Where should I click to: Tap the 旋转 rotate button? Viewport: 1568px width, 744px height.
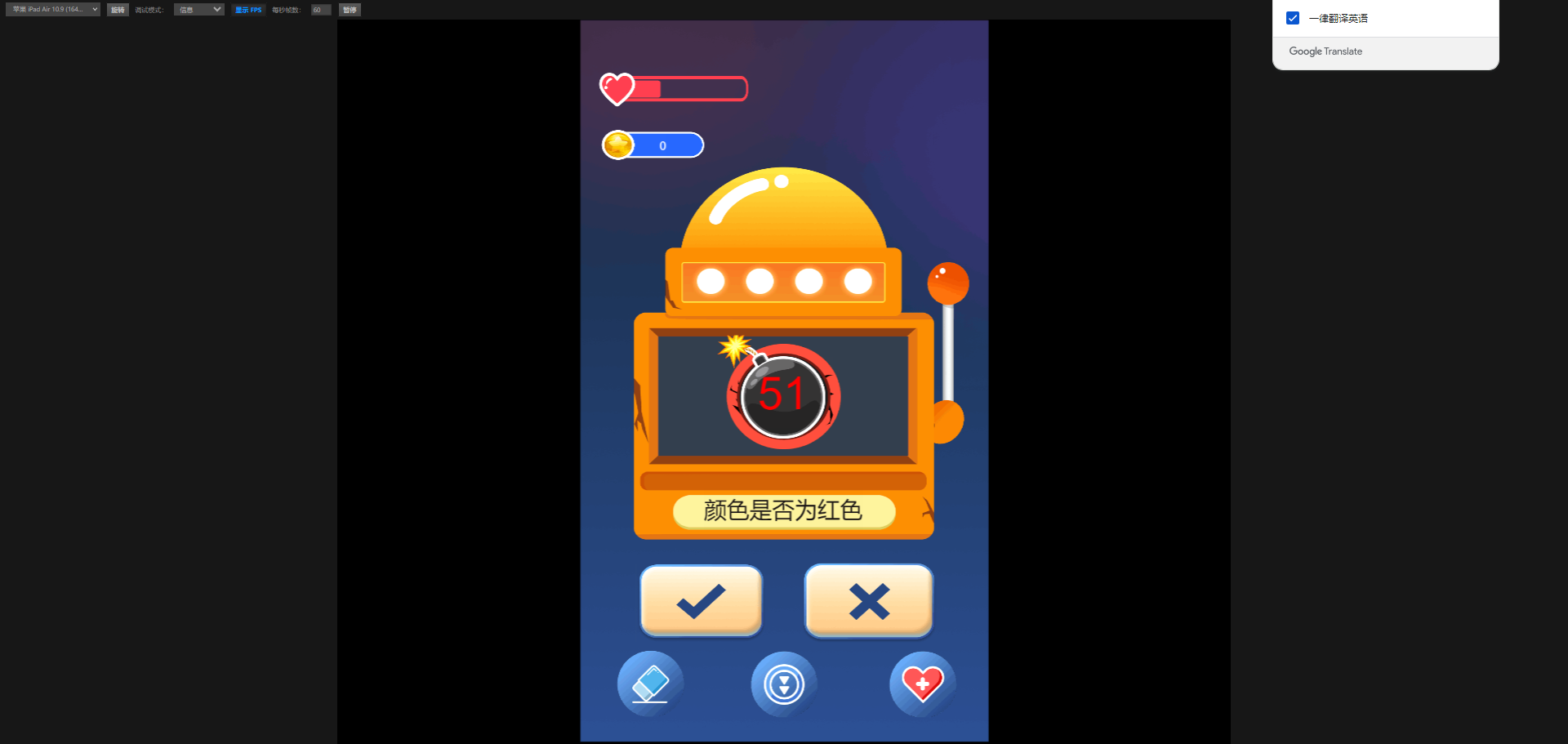[118, 10]
